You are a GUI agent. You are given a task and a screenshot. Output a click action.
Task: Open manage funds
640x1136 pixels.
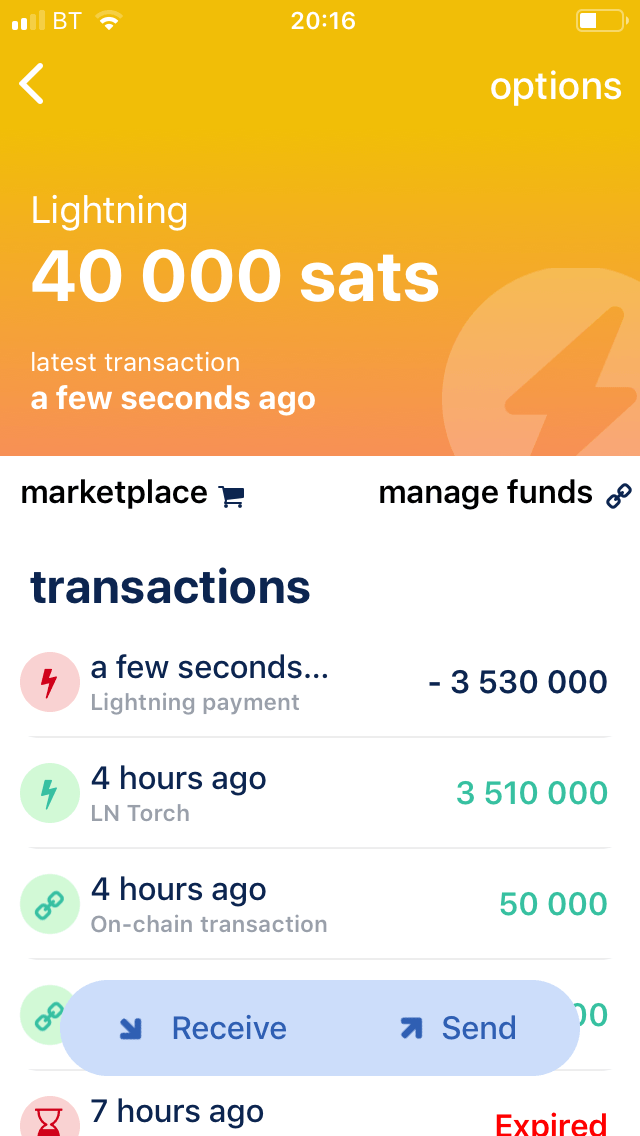[505, 494]
